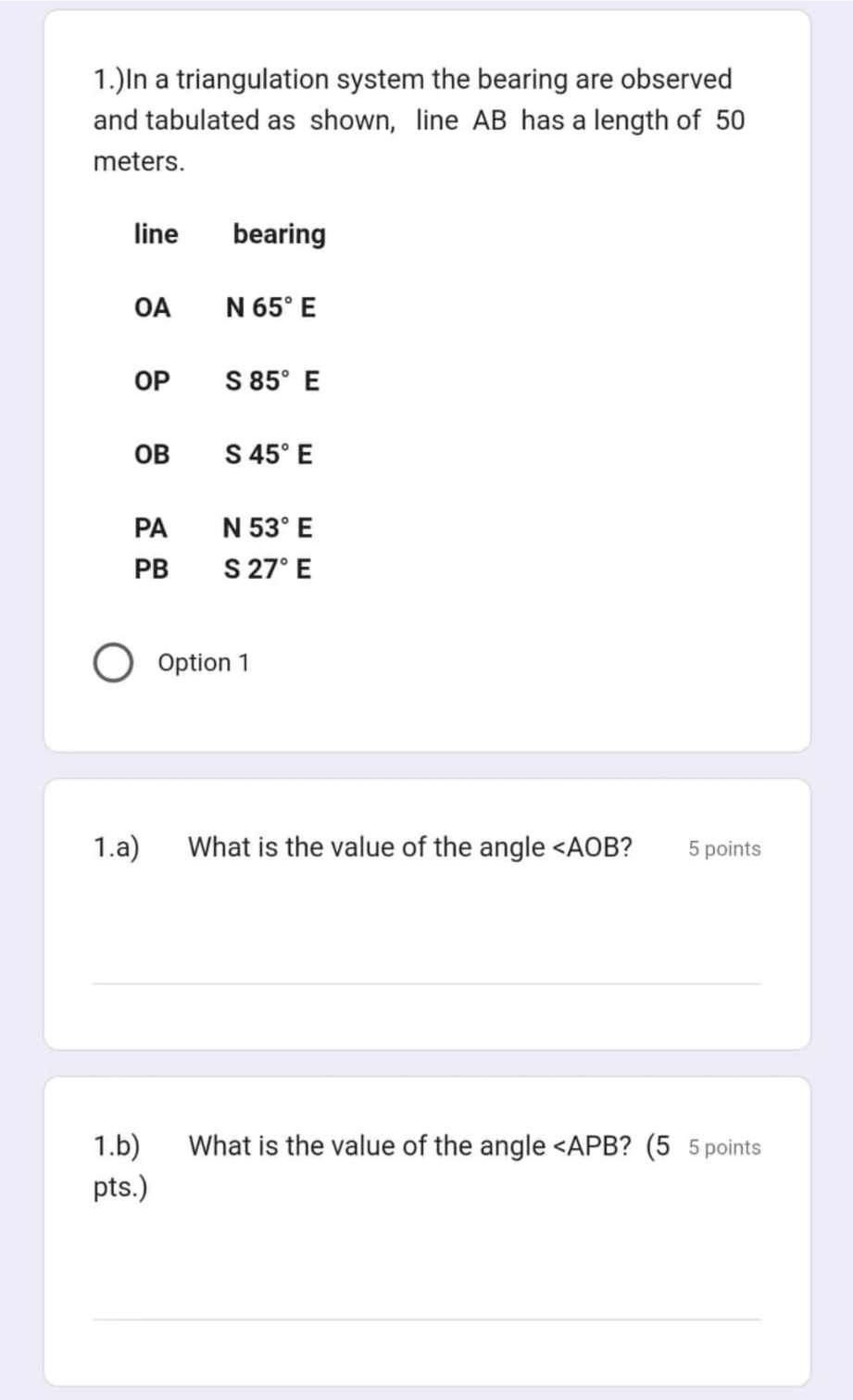Click the bearing column header
The height and width of the screenshot is (1400, 853).
click(x=279, y=233)
